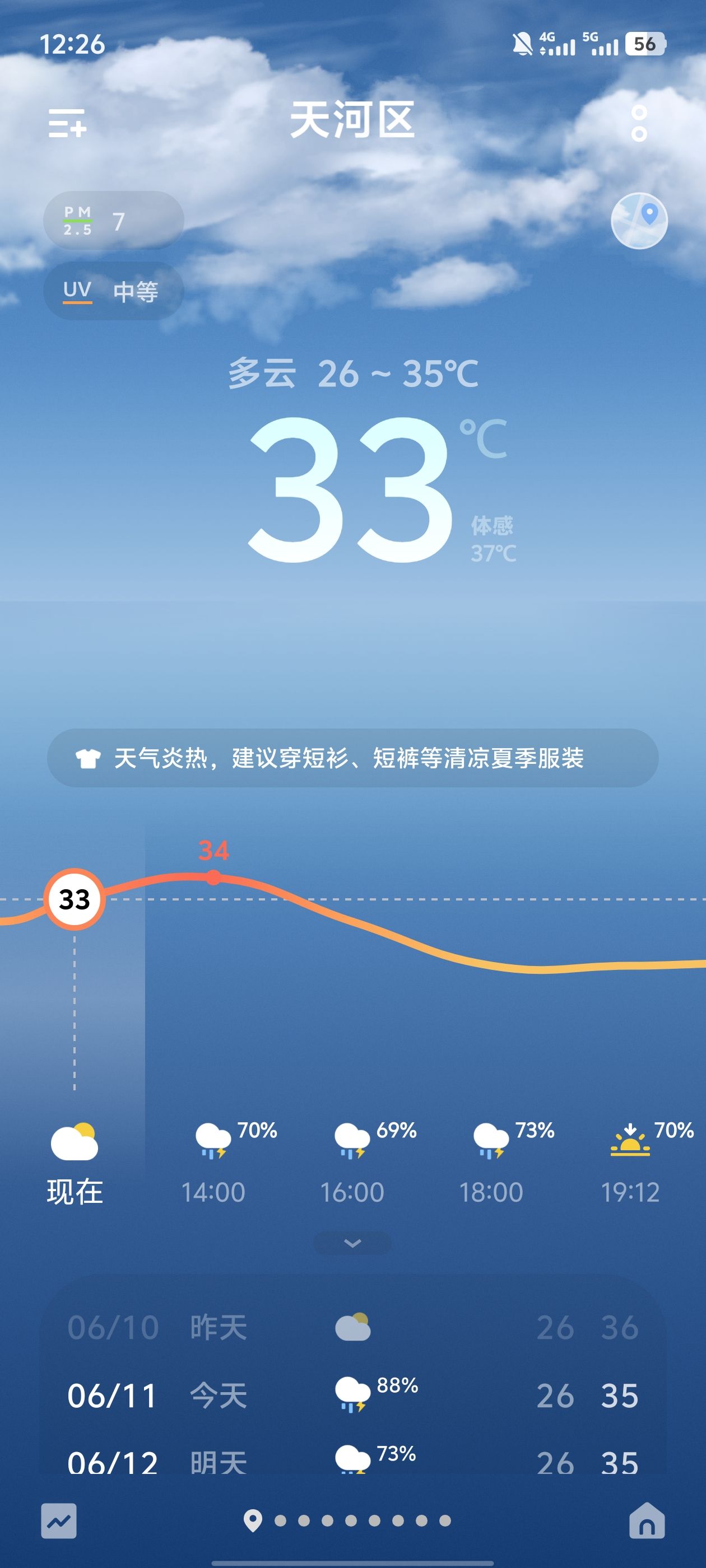Open the clothing advice banner
706x1568 pixels.
pyautogui.click(x=352, y=758)
